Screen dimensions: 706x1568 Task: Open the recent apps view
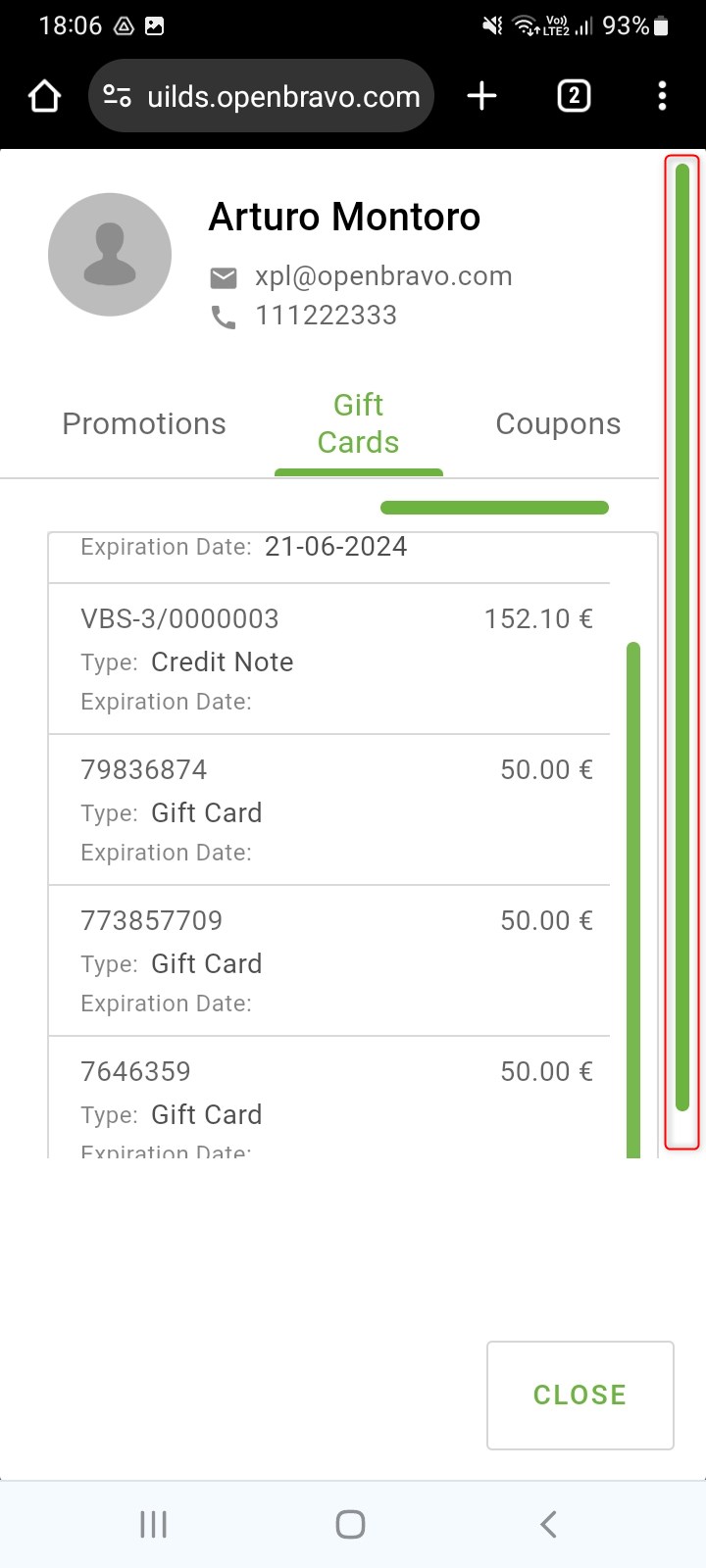click(x=154, y=1524)
